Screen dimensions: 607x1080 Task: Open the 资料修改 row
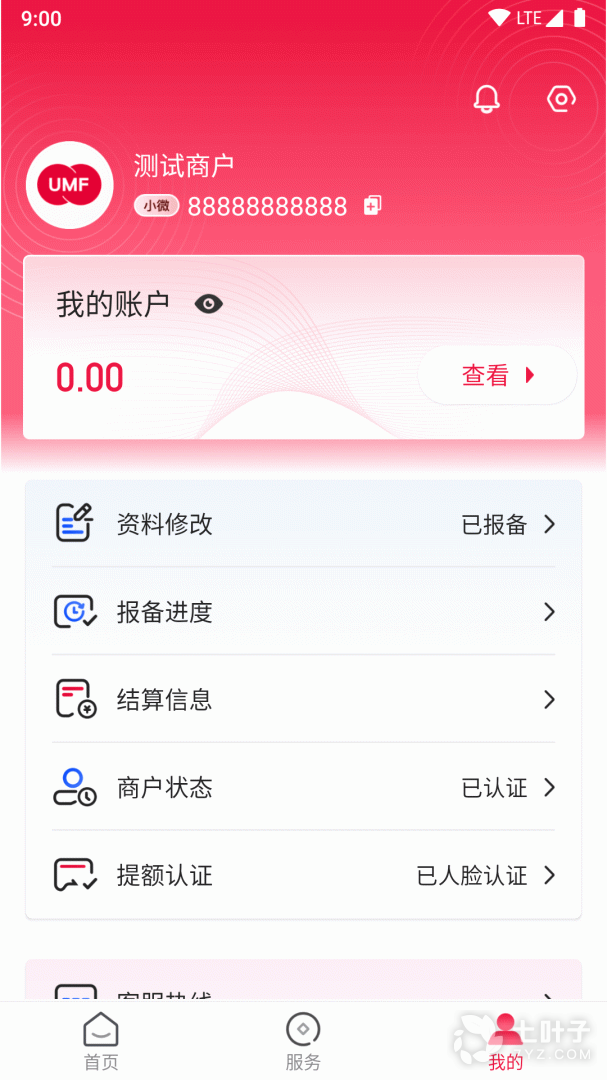[303, 524]
